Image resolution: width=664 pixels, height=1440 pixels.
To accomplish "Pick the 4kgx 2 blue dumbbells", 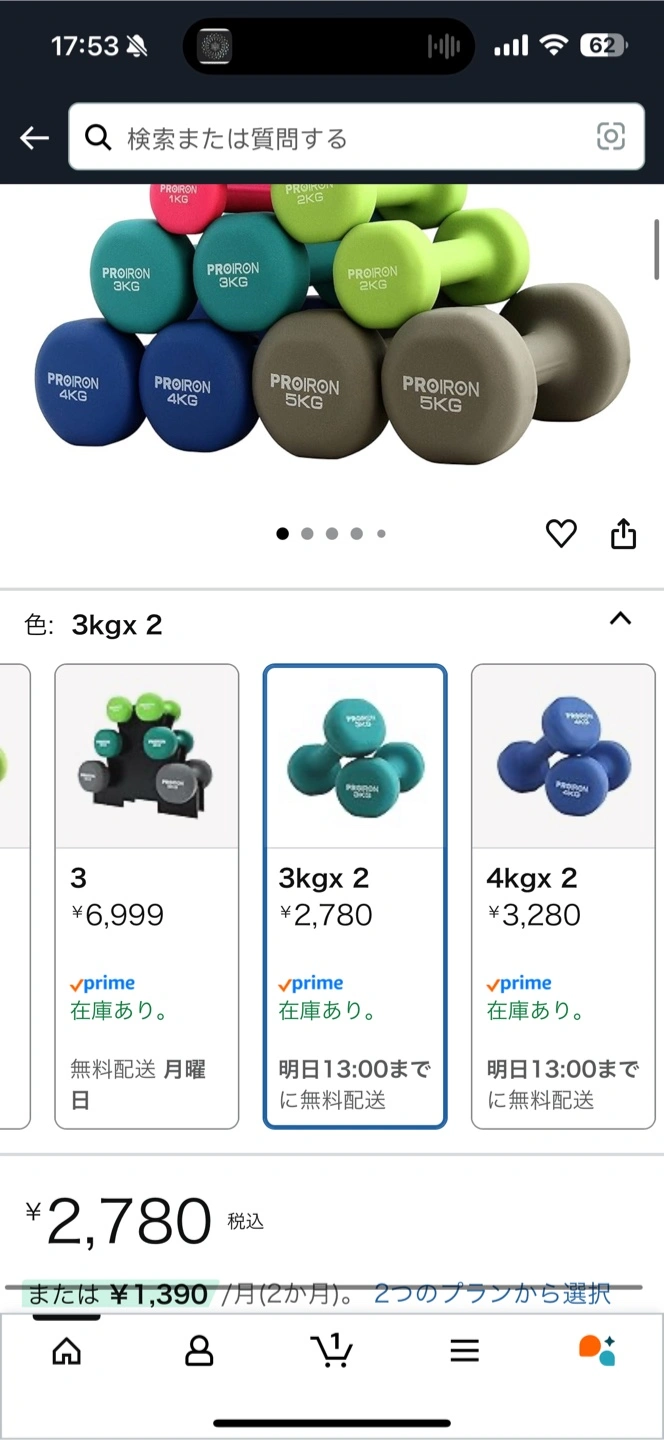I will [x=563, y=896].
